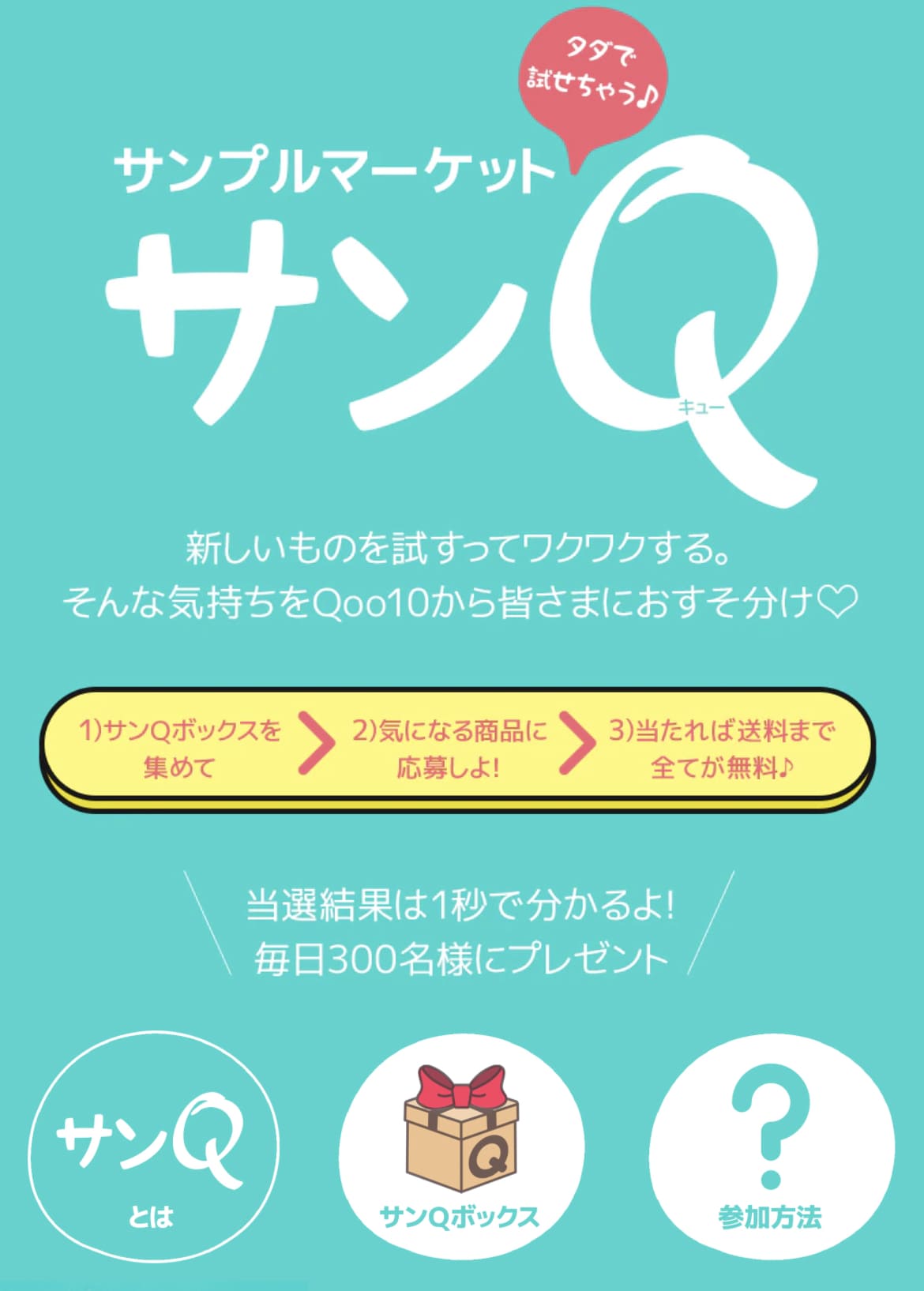The height and width of the screenshot is (1291, 924).
Task: Open the サンQとは section
Action: (x=154, y=1147)
